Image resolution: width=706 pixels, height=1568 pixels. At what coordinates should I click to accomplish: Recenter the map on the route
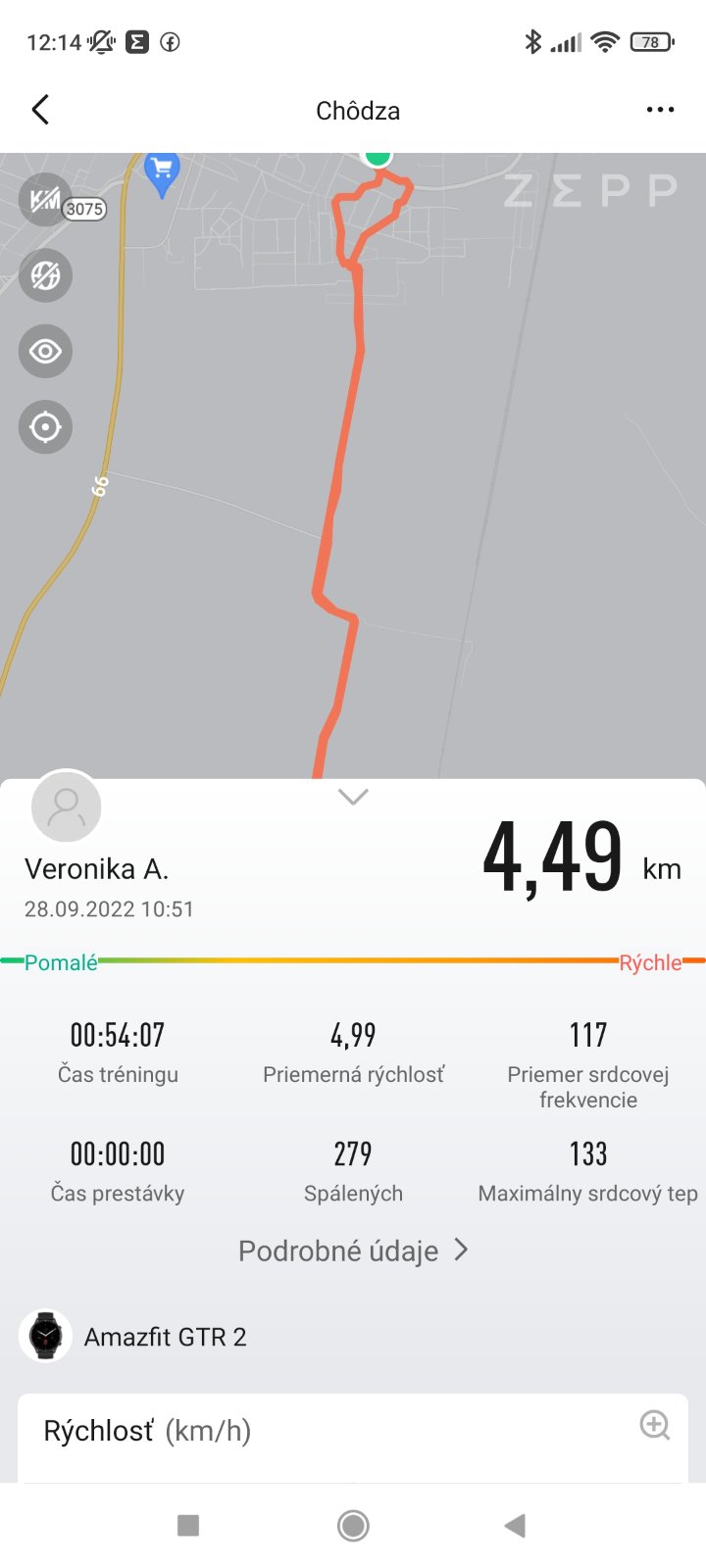[x=45, y=427]
